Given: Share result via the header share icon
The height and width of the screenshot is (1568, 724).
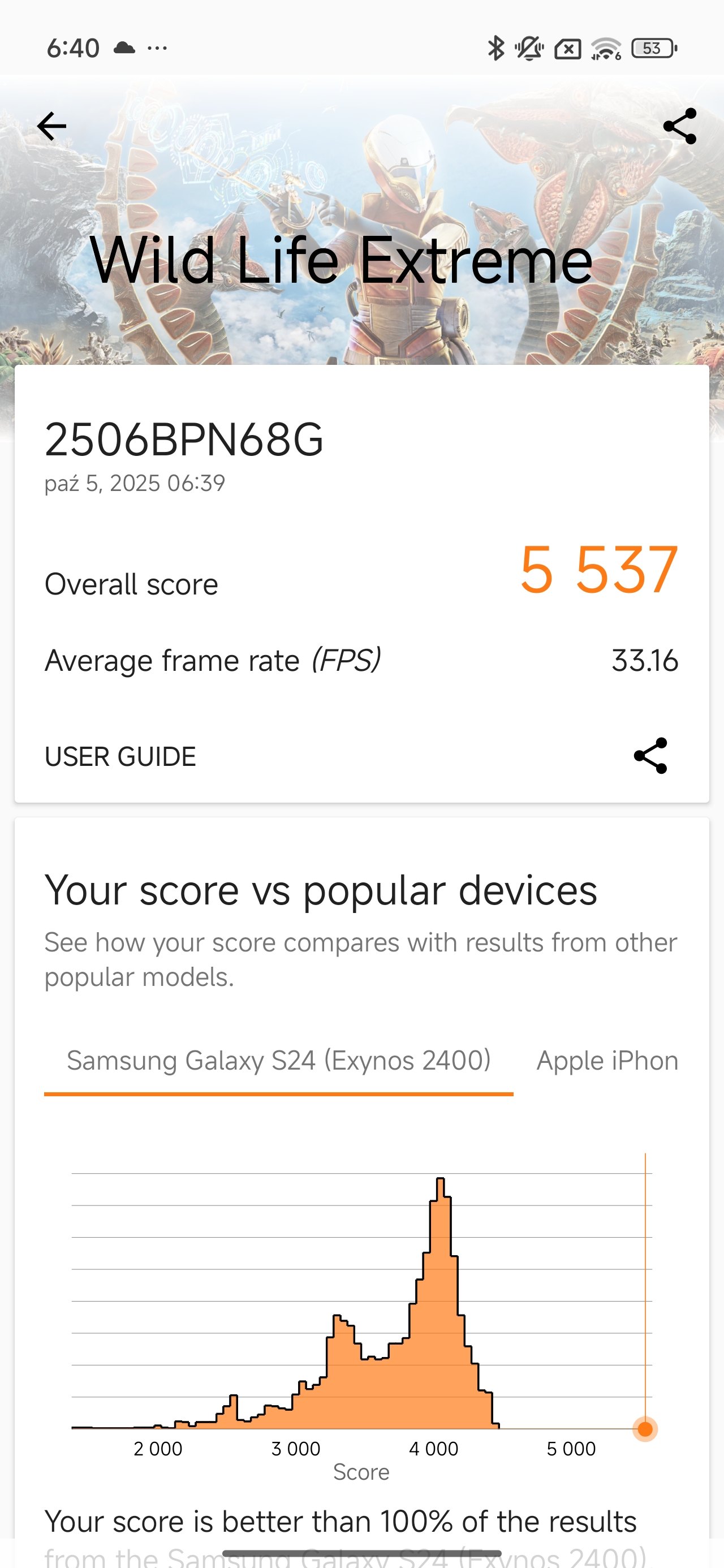Looking at the screenshot, I should pos(679,127).
